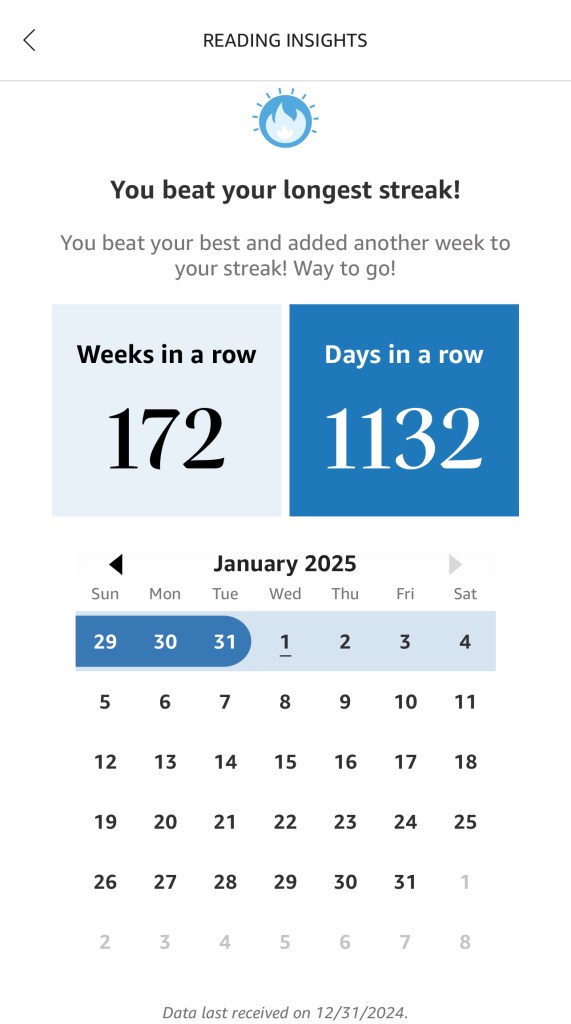Open the Weeks in a row card

167,410
